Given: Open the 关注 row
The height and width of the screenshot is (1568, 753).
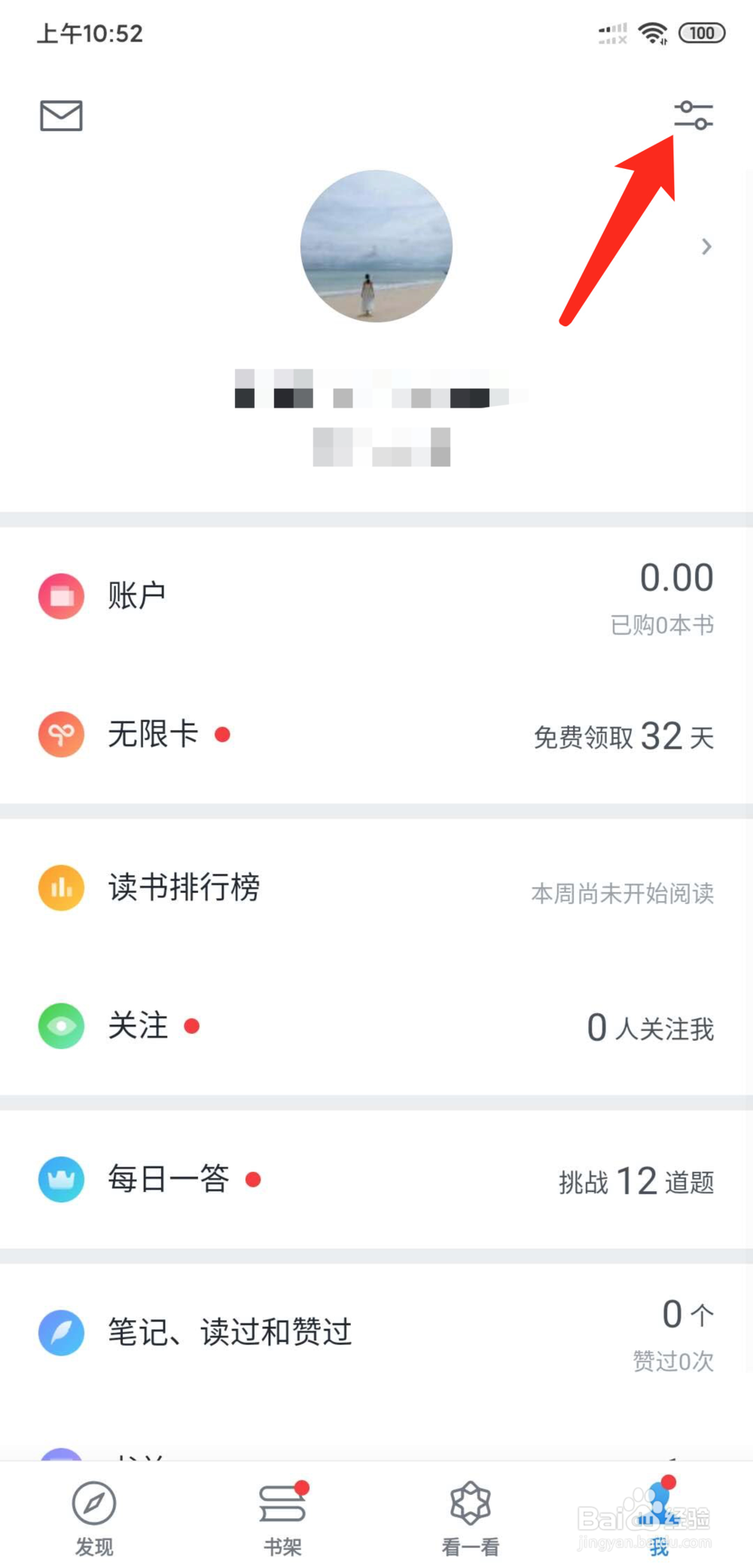Looking at the screenshot, I should click(376, 1026).
